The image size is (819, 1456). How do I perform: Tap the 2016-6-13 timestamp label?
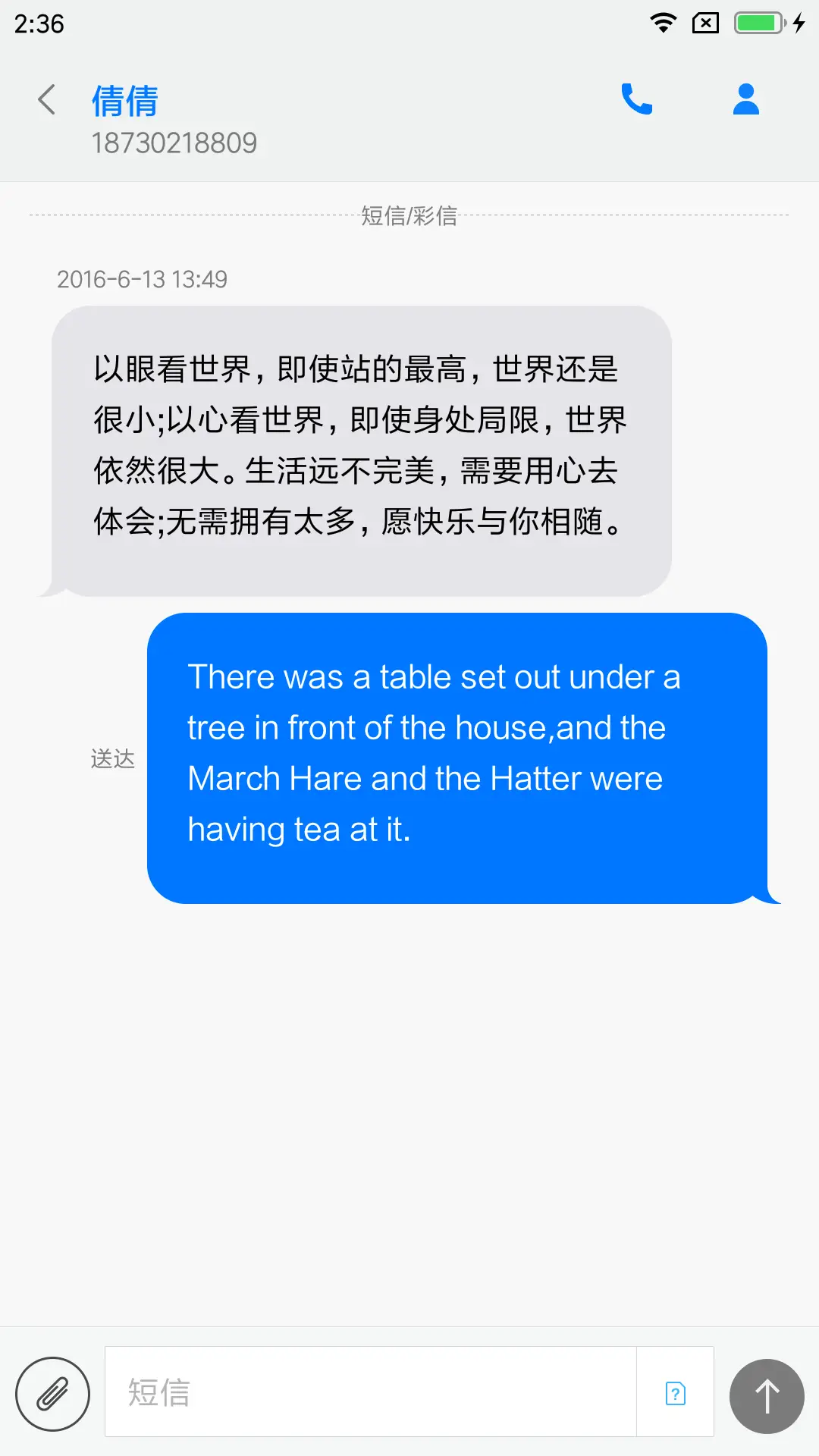pos(143,278)
